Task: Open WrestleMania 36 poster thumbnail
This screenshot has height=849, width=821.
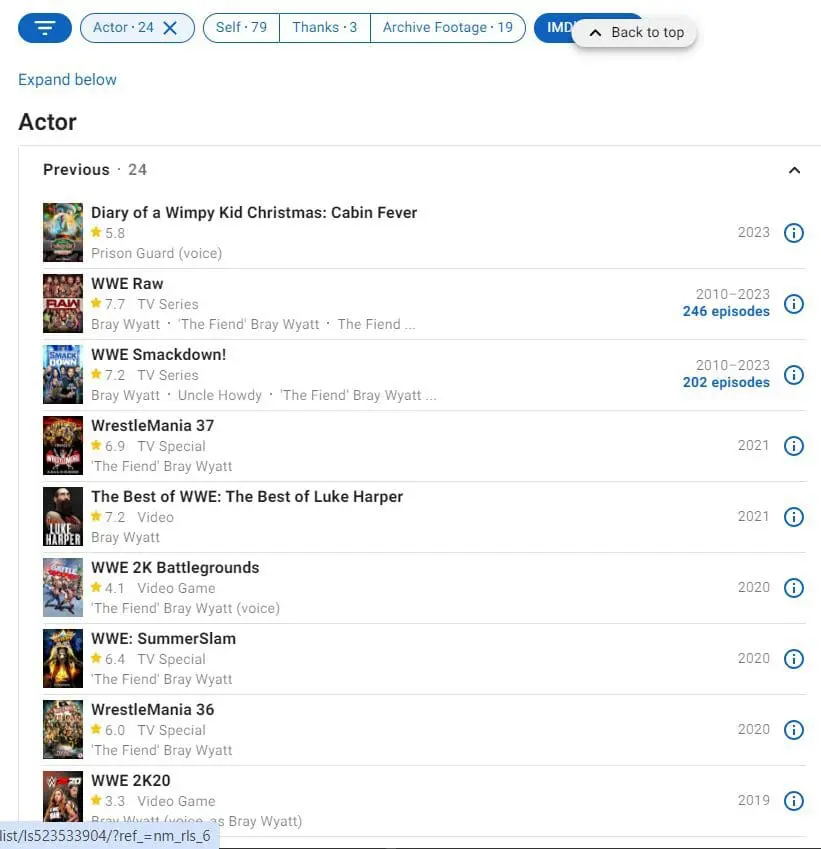Action: point(62,729)
